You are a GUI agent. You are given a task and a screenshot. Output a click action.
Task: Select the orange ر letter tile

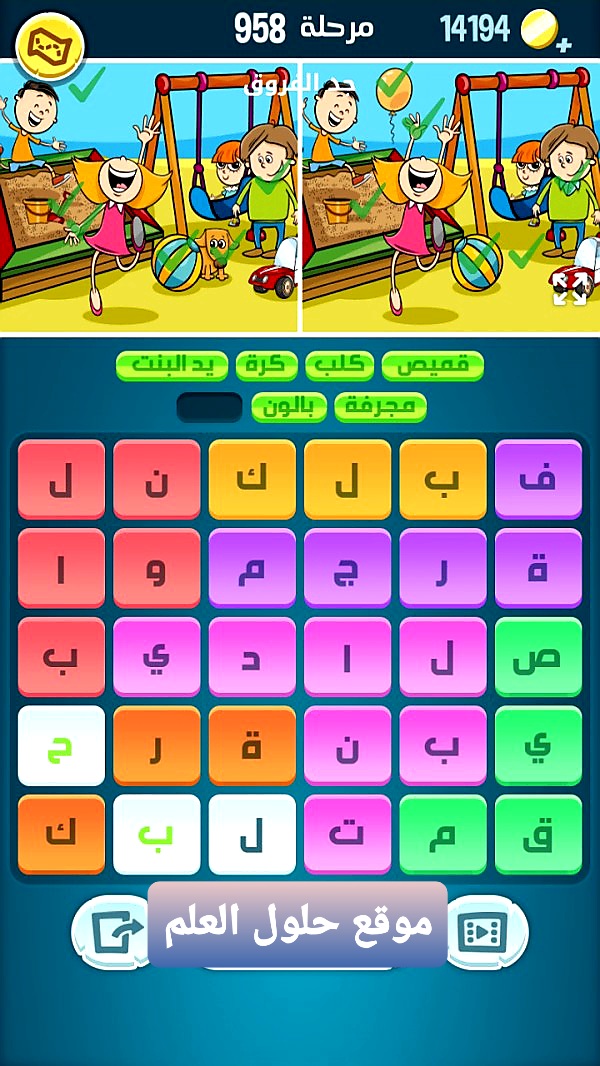coord(156,746)
